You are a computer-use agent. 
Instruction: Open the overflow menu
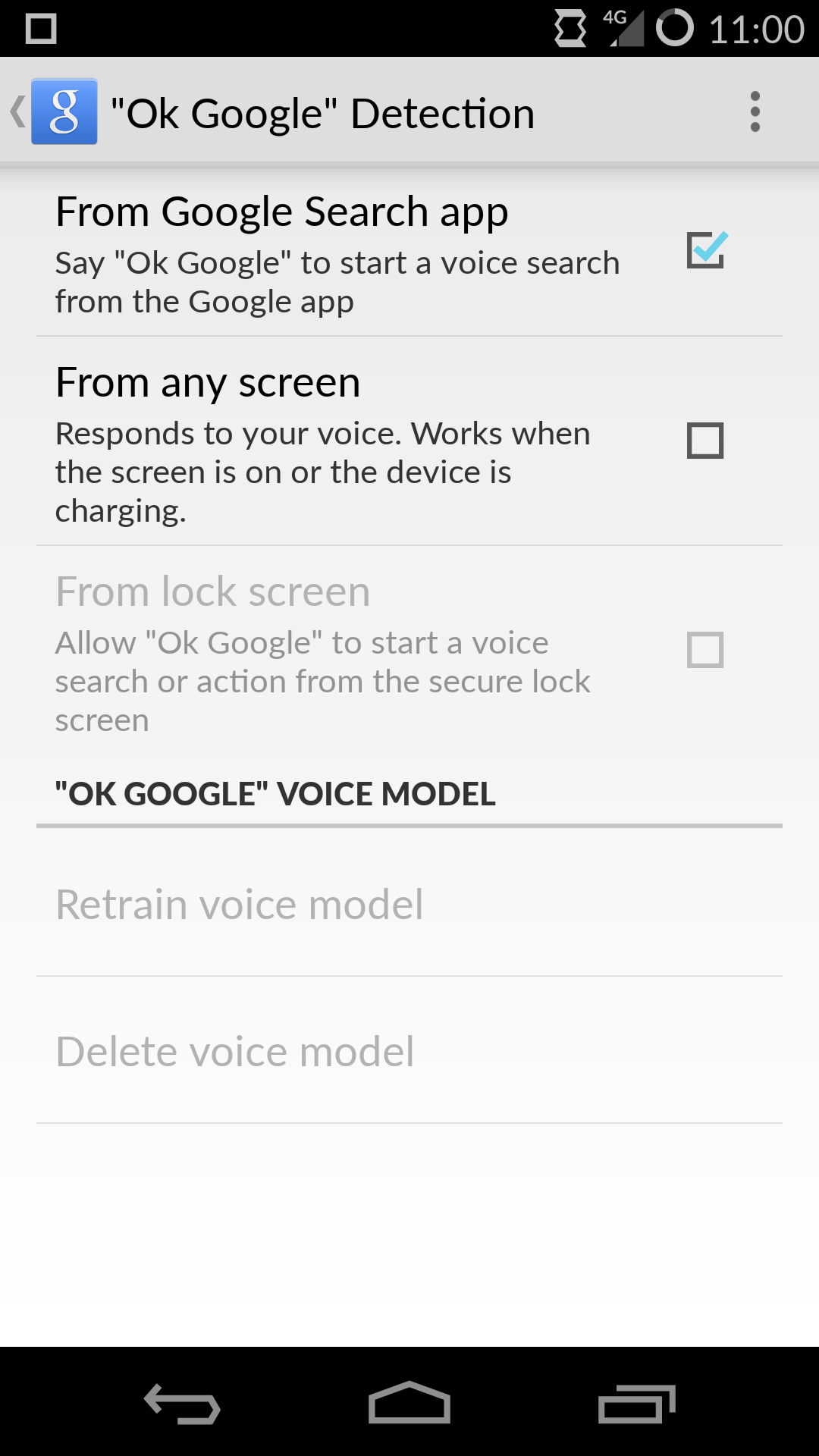click(x=755, y=112)
